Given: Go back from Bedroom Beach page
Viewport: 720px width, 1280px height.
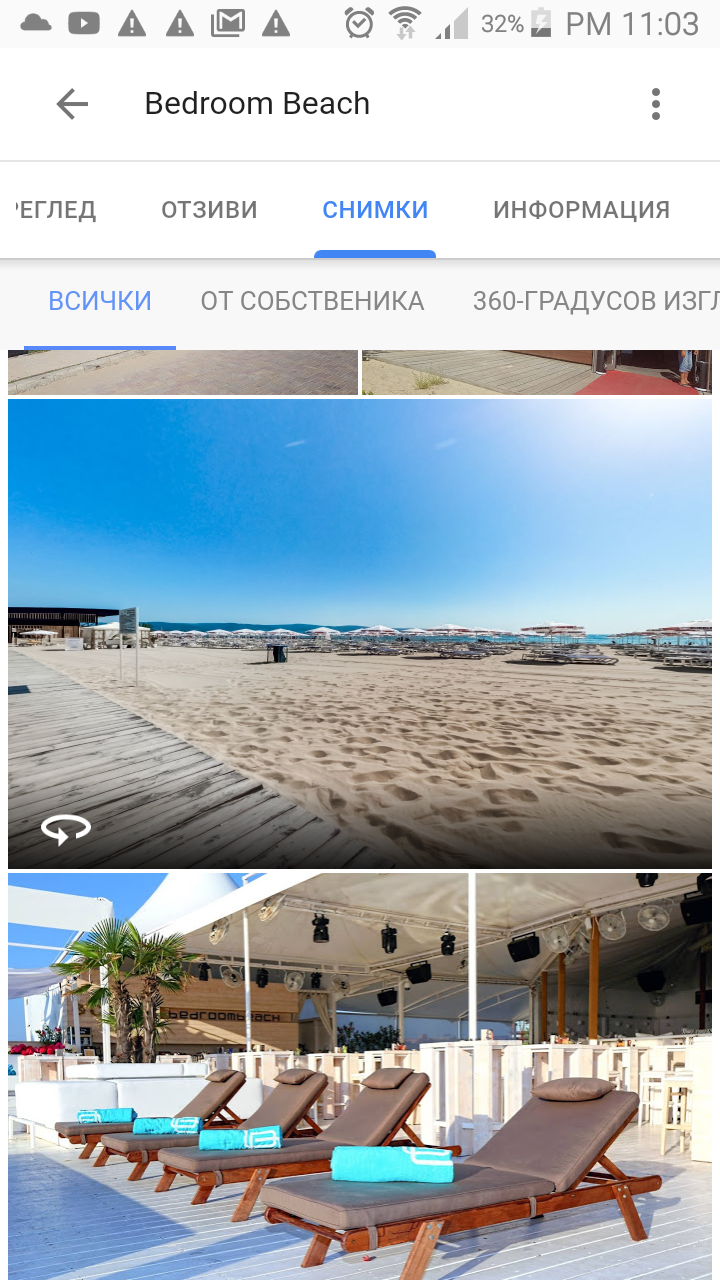Looking at the screenshot, I should pyautogui.click(x=72, y=104).
